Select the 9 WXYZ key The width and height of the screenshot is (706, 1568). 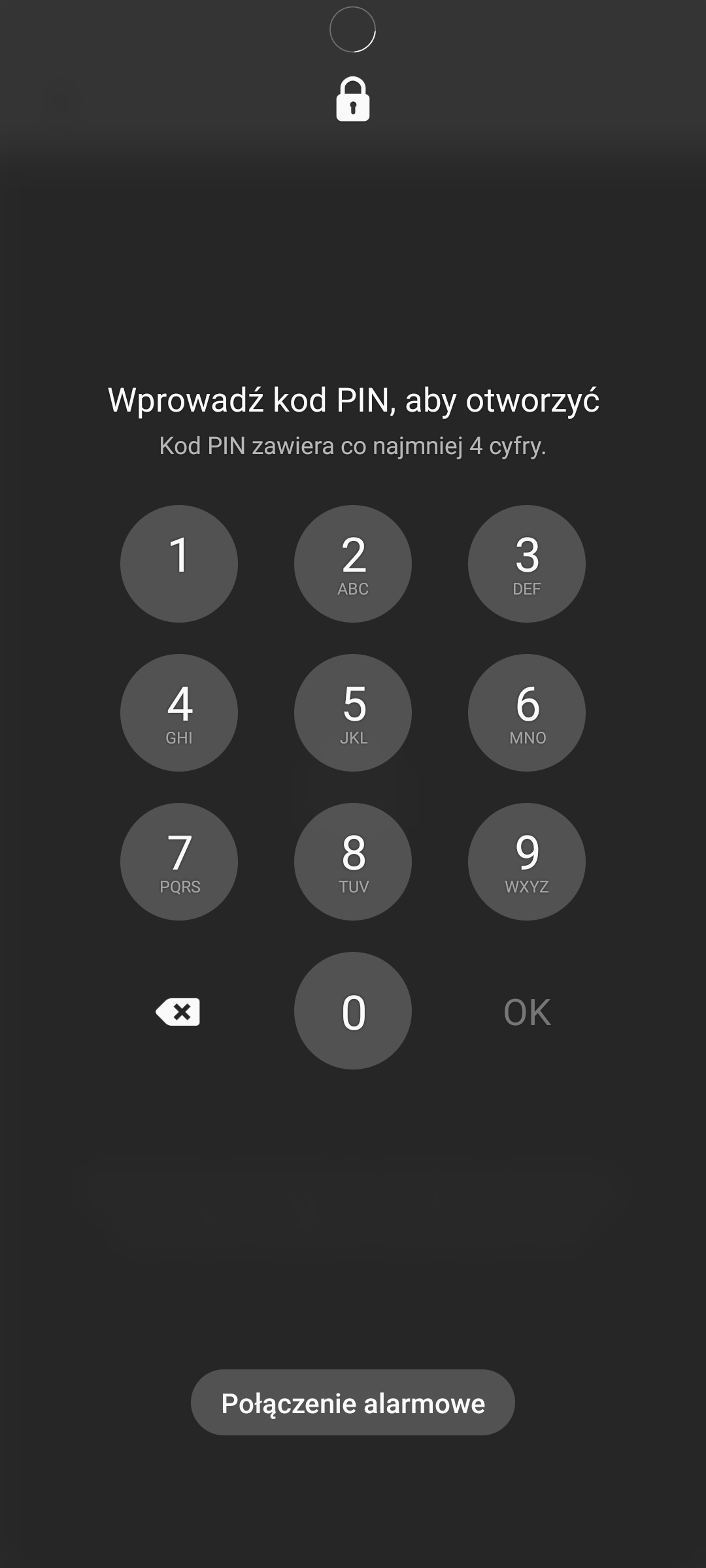(x=527, y=861)
